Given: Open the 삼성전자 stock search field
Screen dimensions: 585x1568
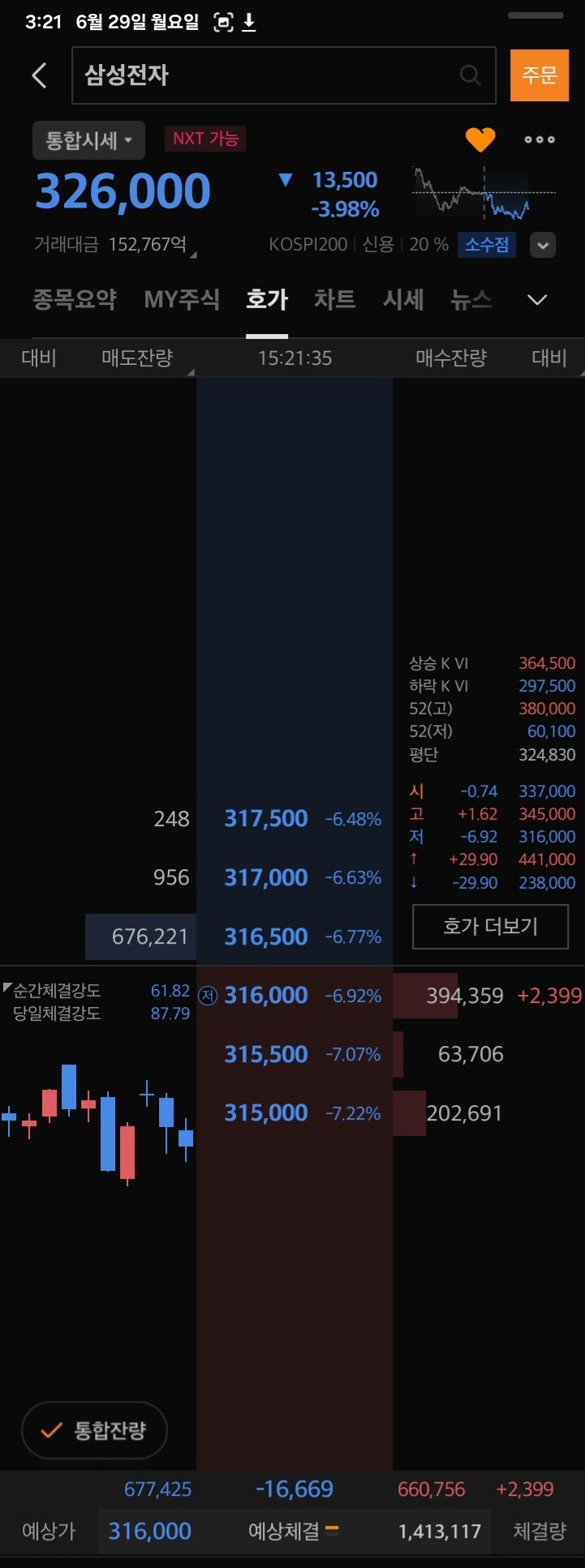Looking at the screenshot, I should coord(284,75).
